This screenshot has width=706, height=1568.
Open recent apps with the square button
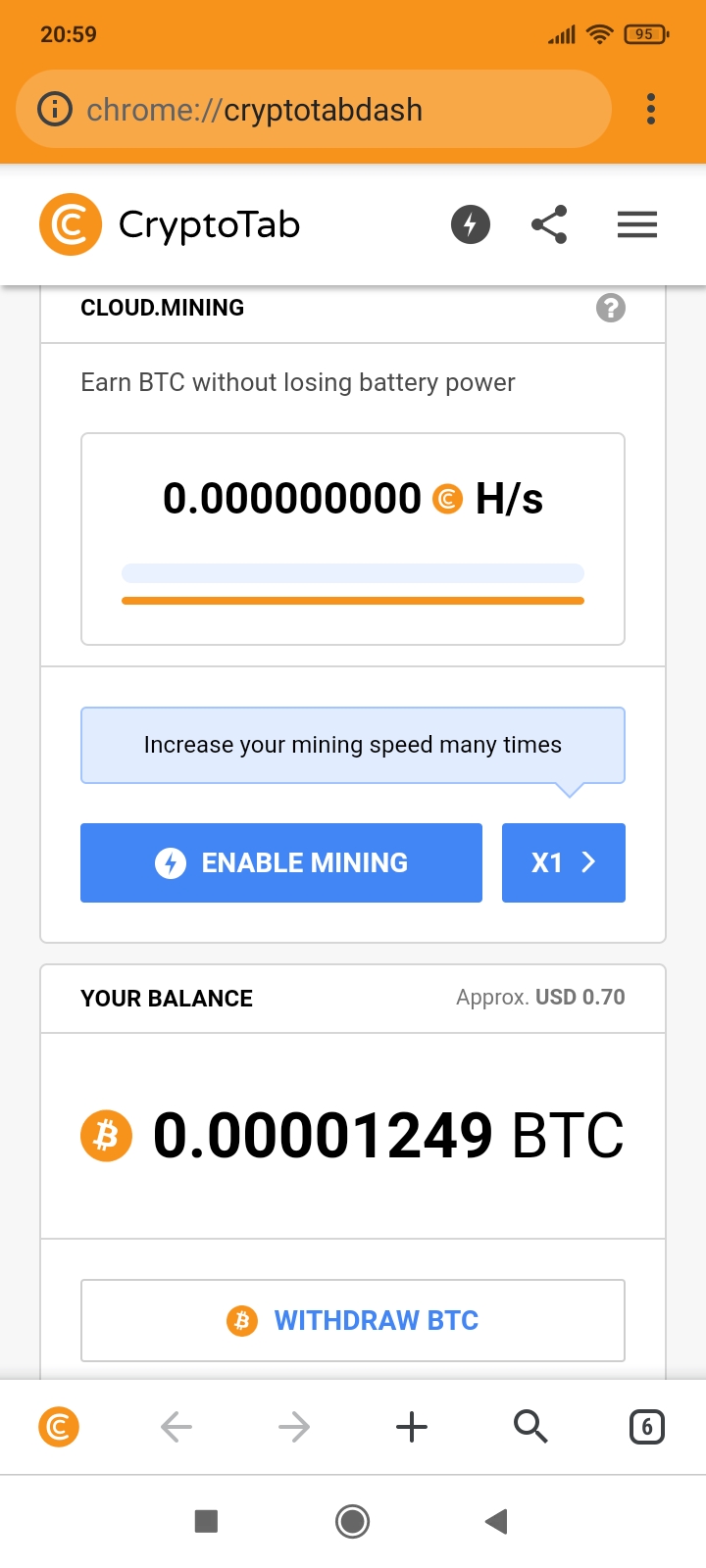(206, 1521)
